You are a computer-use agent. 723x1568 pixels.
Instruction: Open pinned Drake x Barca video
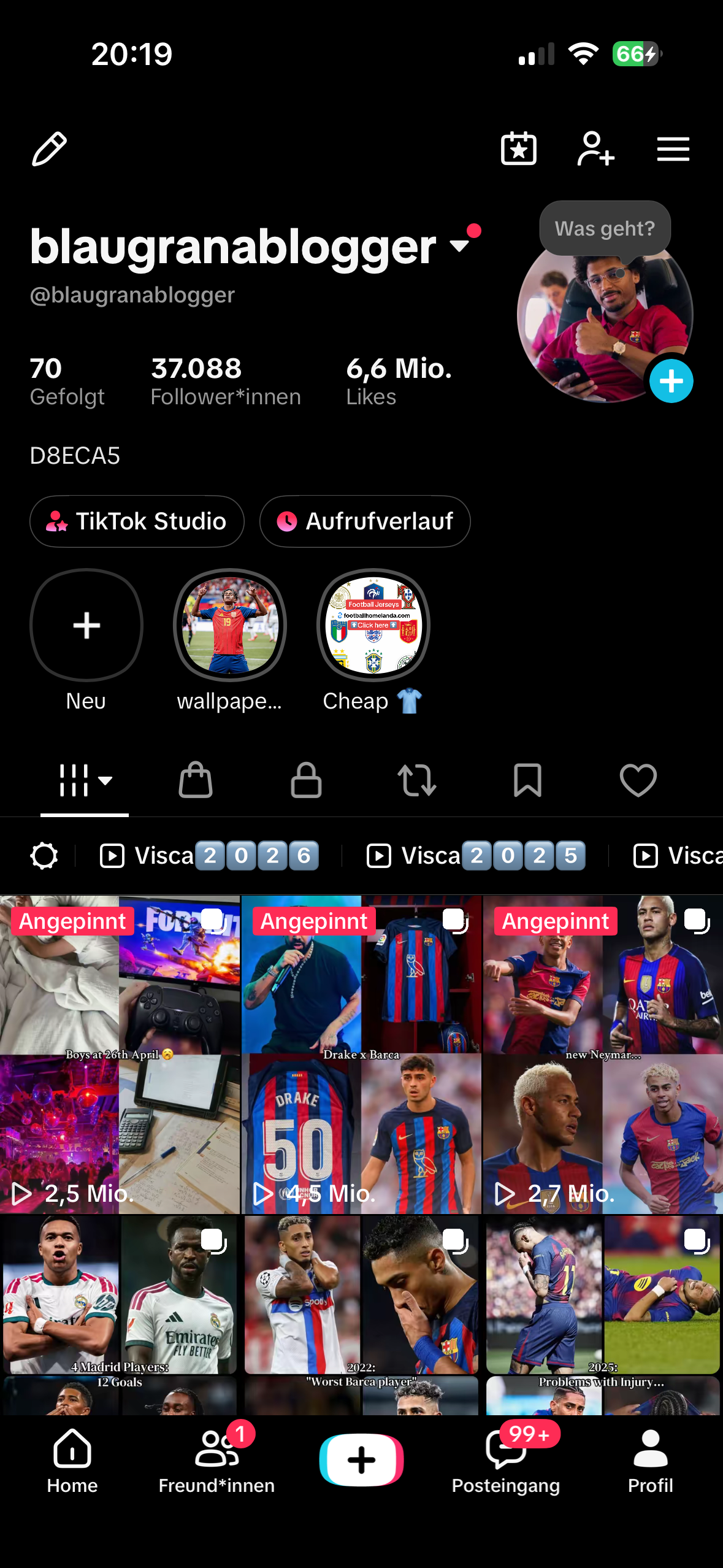pos(362,1055)
